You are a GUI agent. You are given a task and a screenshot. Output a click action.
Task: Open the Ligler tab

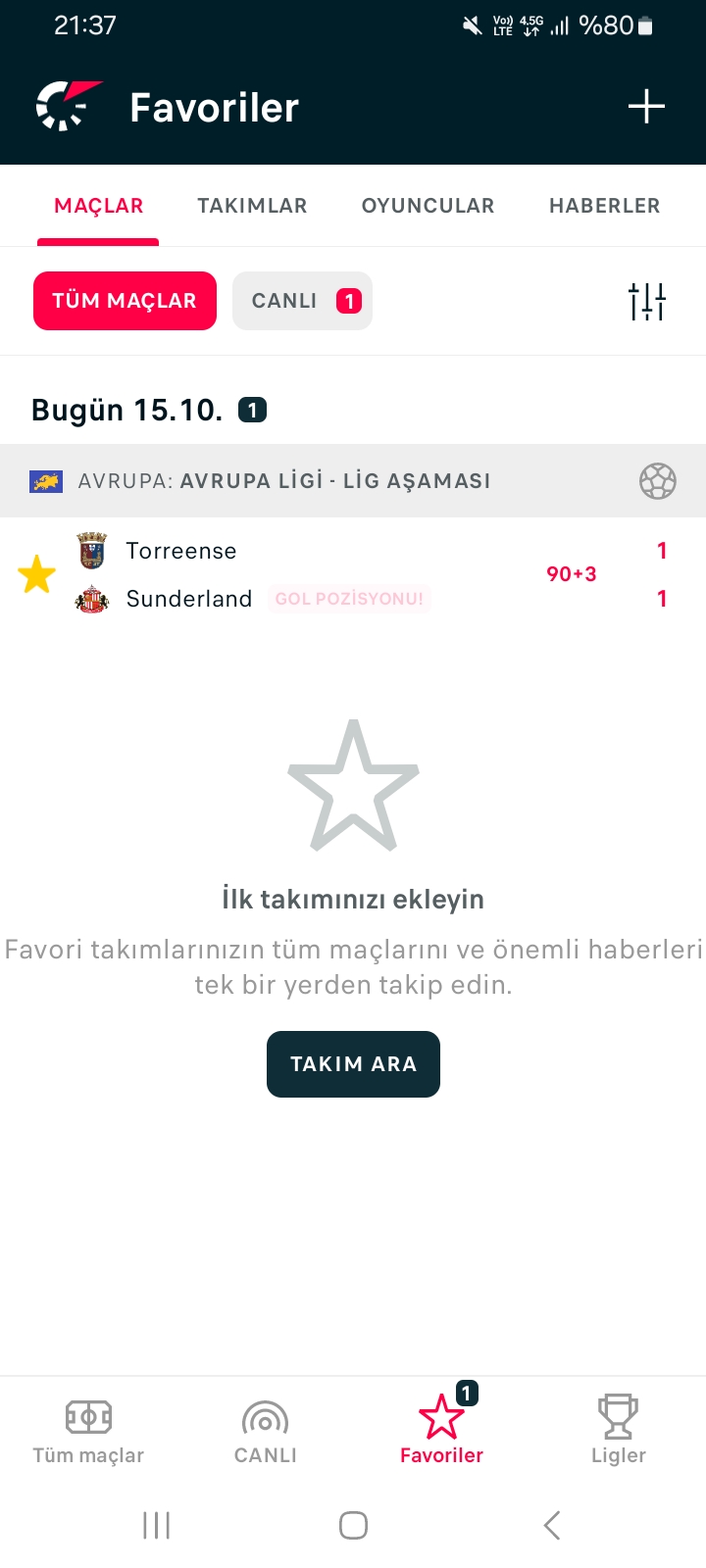point(618,1431)
